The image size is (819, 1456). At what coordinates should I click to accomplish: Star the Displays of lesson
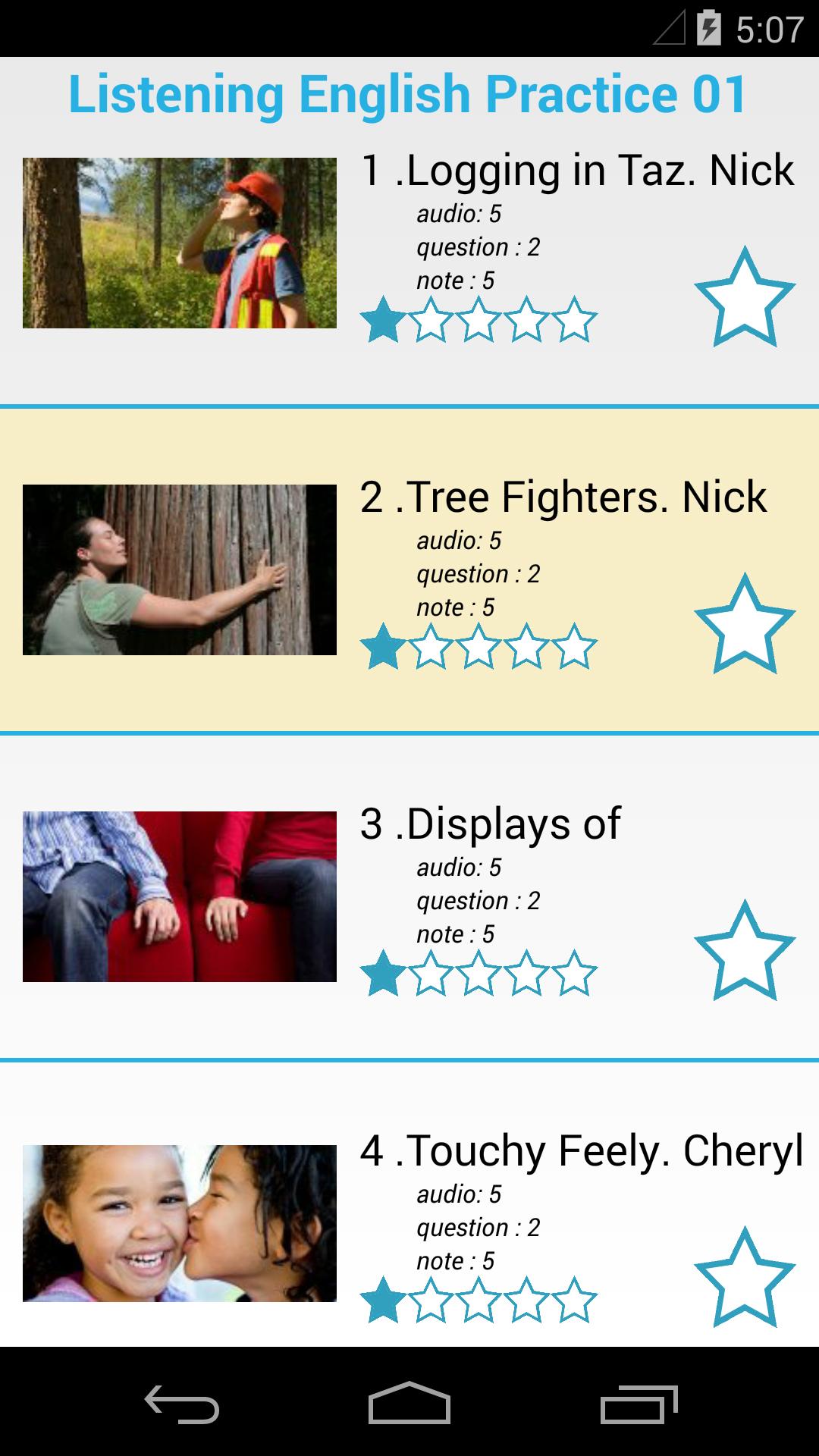point(744,951)
